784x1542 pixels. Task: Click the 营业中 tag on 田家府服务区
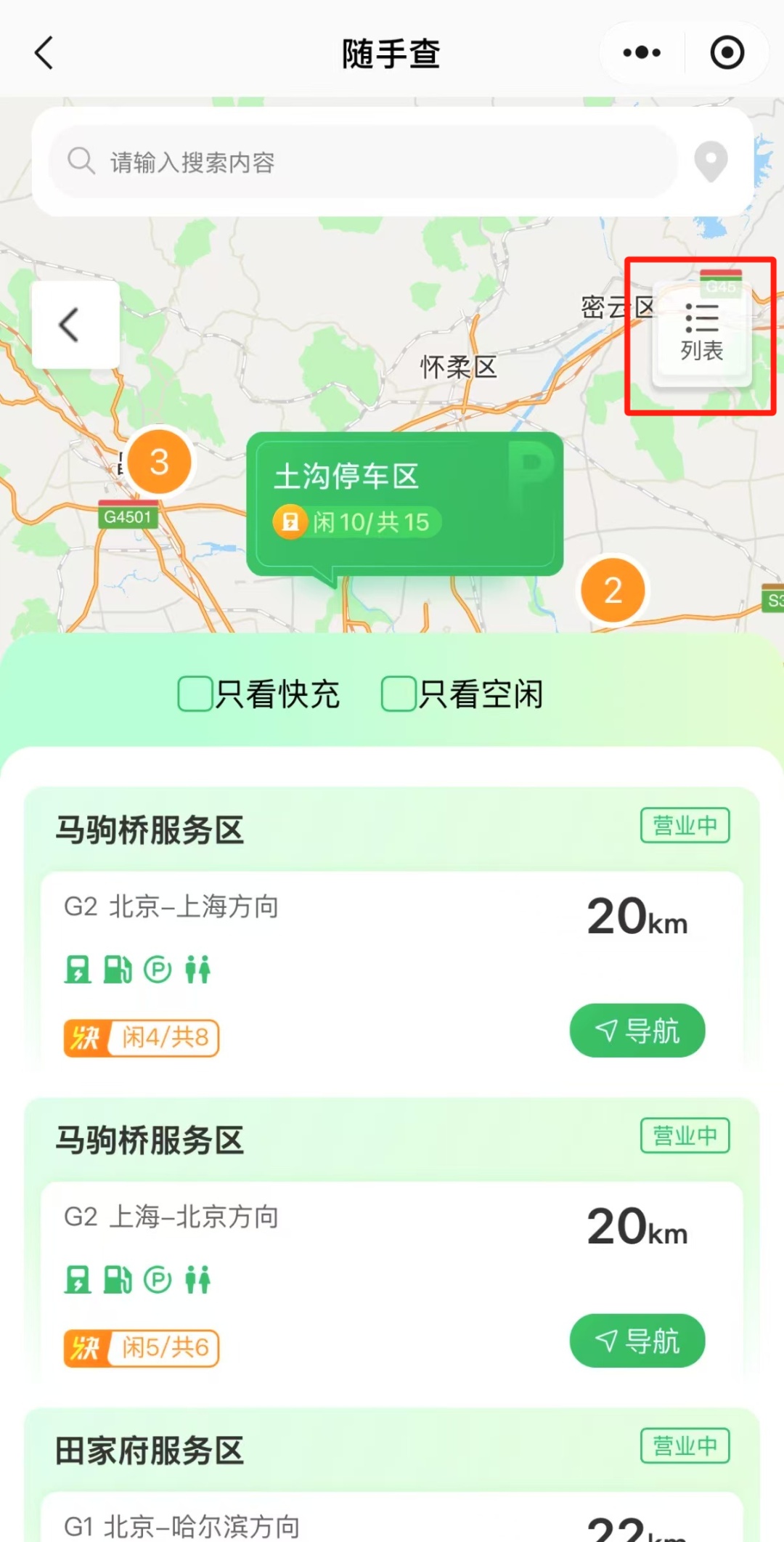[x=683, y=1446]
